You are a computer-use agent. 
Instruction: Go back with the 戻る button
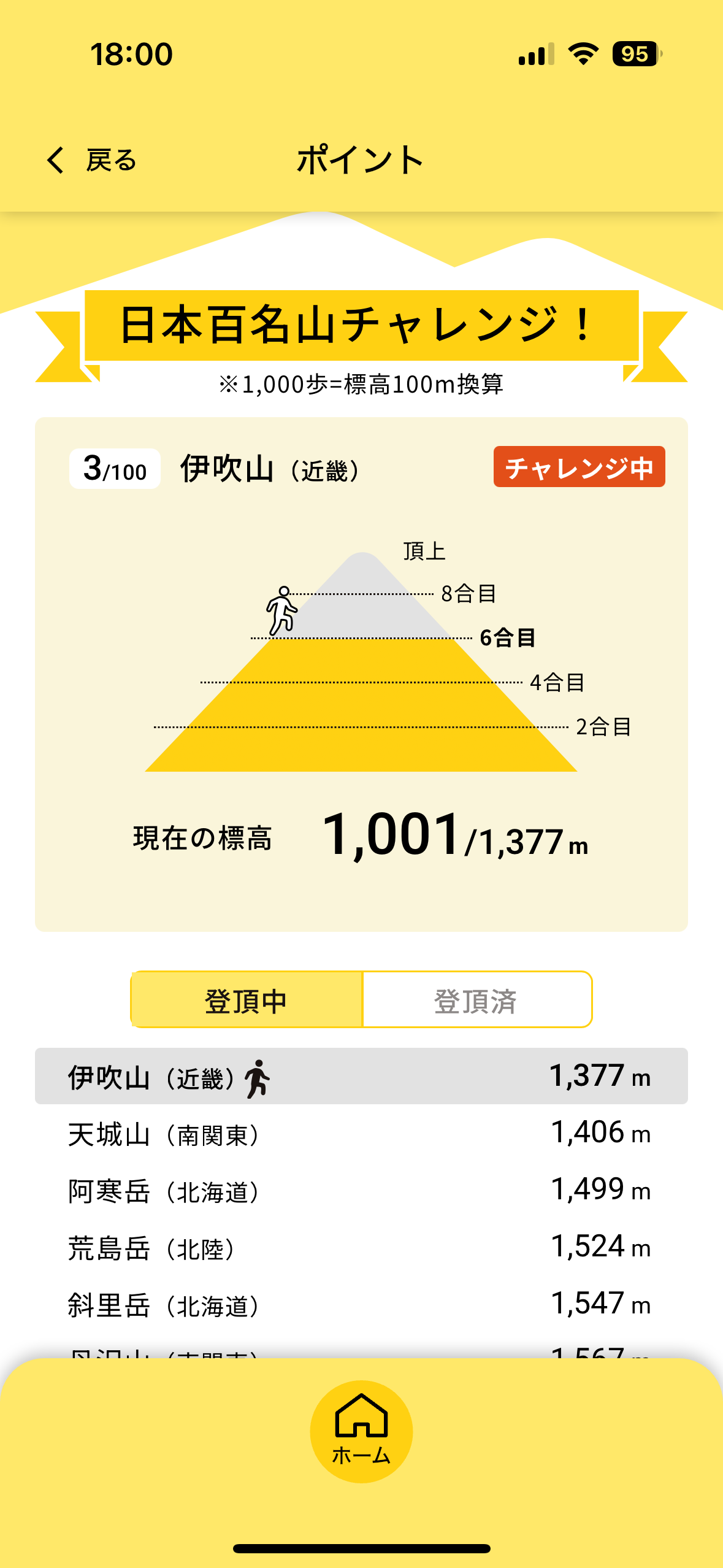click(92, 161)
